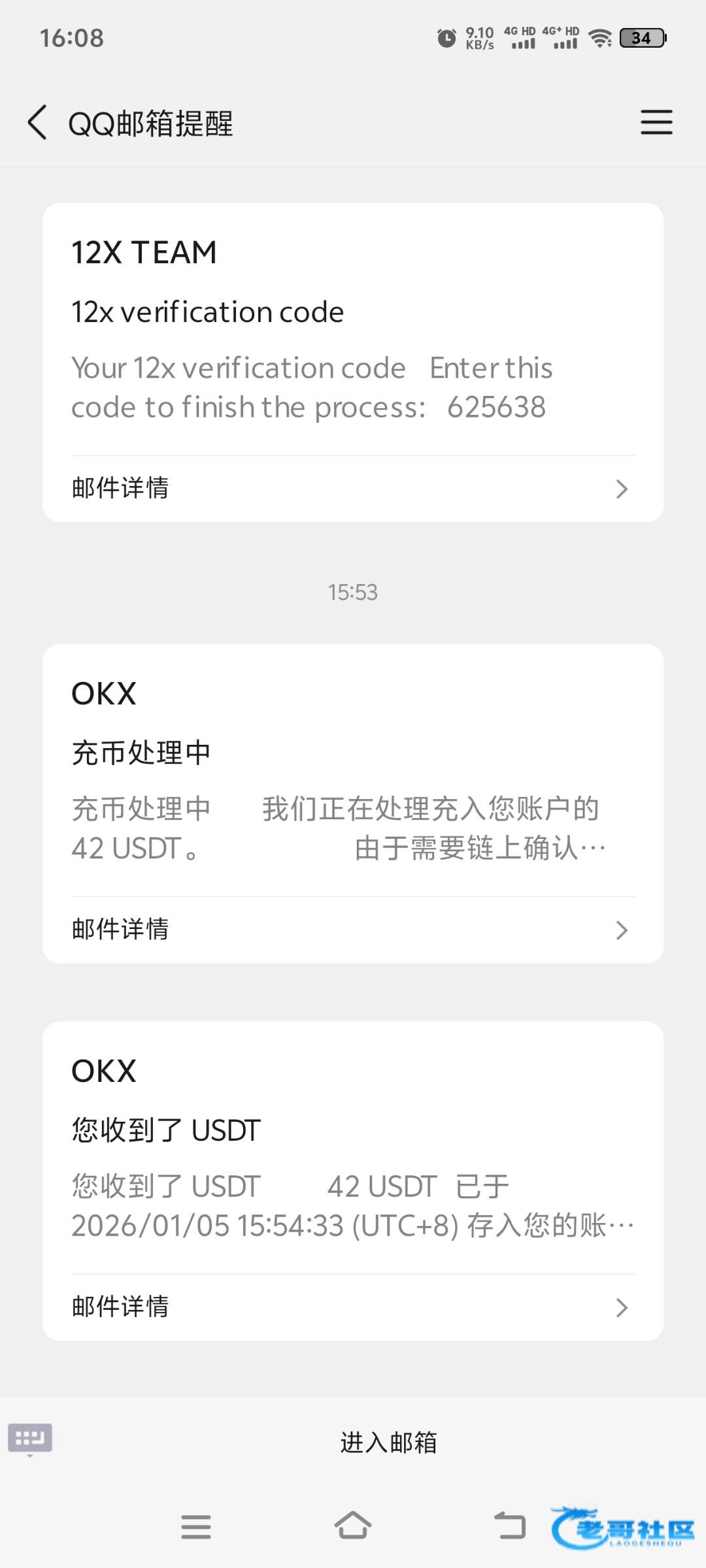Tap 进入邮箱 to enter the mailbox
This screenshot has height=1568, width=706.
[x=388, y=1442]
